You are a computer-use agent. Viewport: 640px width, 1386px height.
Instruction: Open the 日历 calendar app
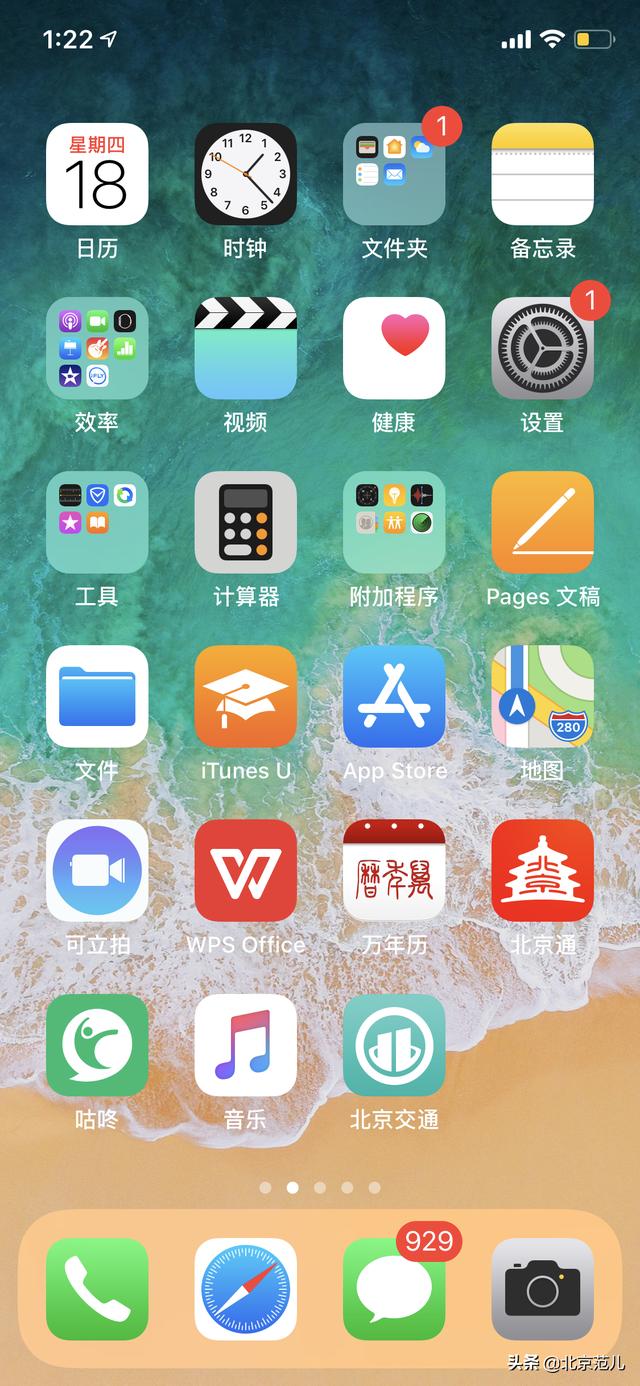[x=97, y=174]
